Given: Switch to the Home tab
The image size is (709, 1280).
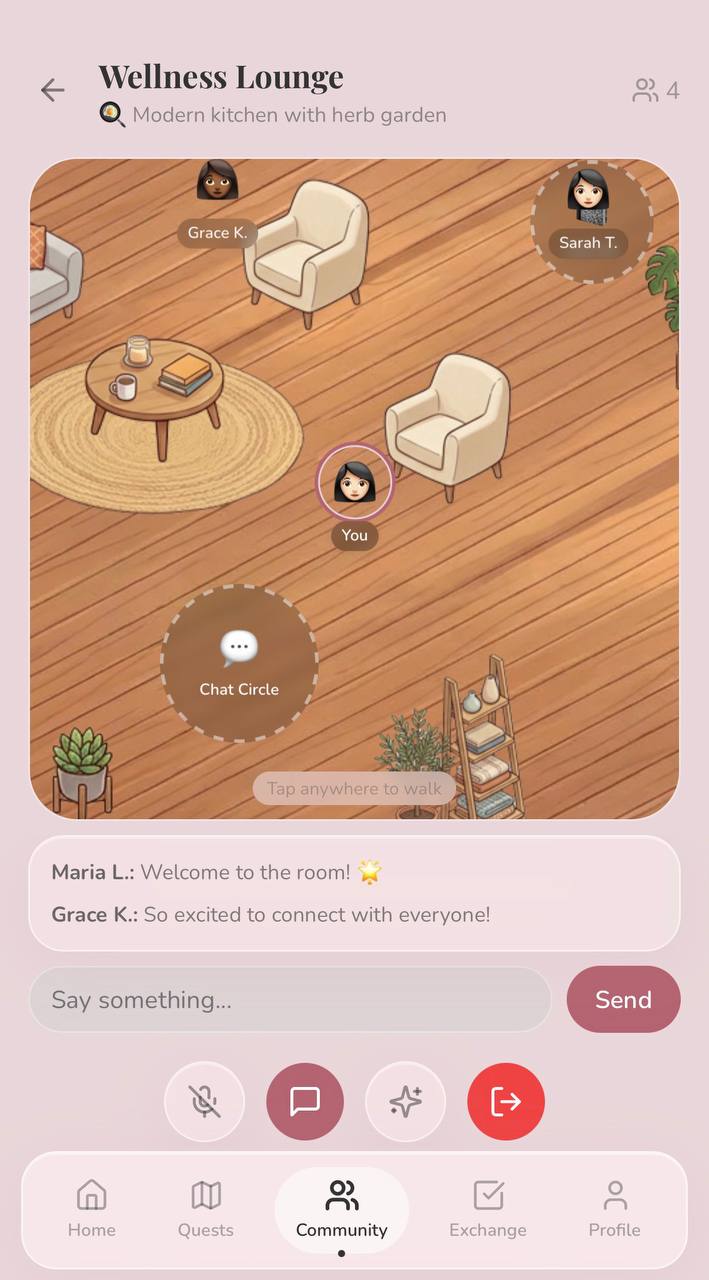Looking at the screenshot, I should pyautogui.click(x=92, y=1208).
